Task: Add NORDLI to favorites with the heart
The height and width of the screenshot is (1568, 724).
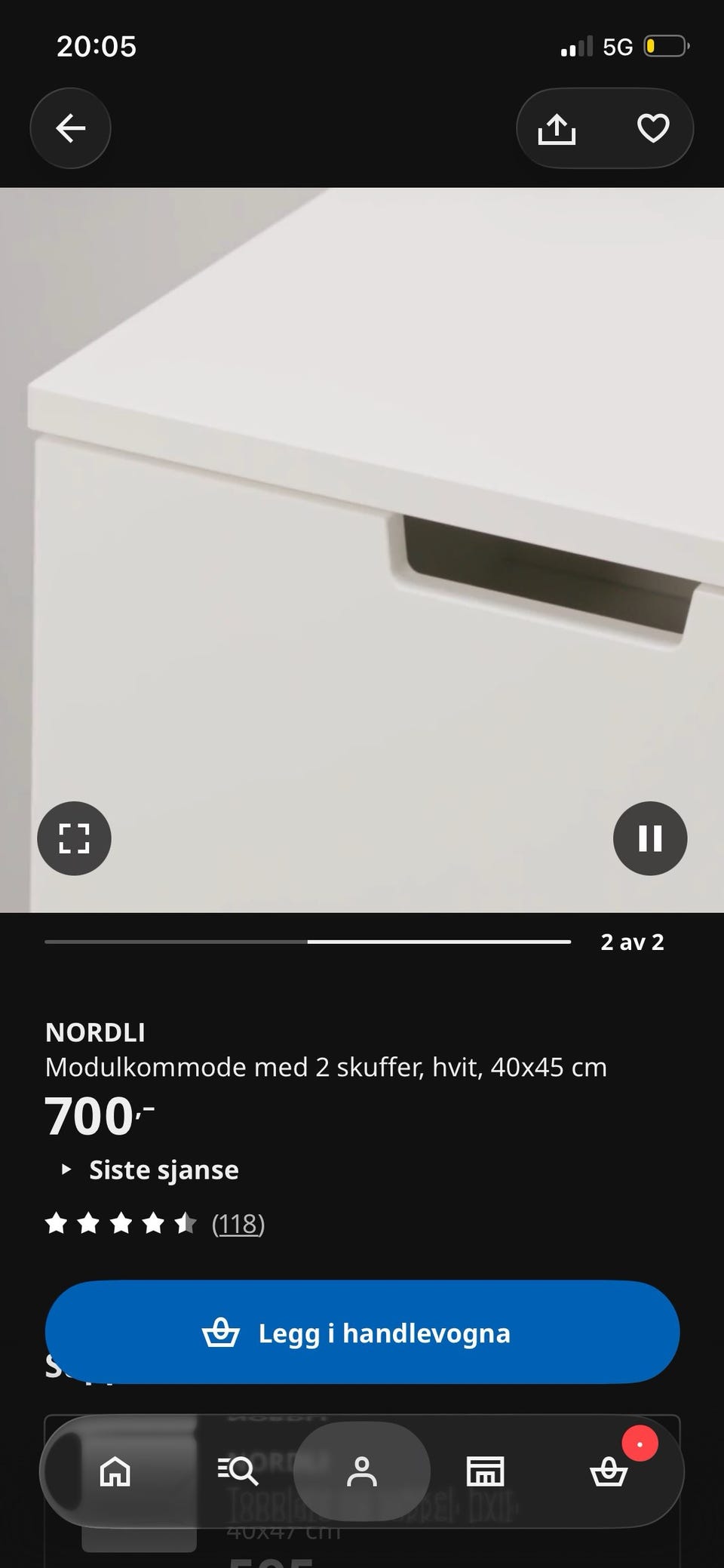Action: [x=653, y=128]
